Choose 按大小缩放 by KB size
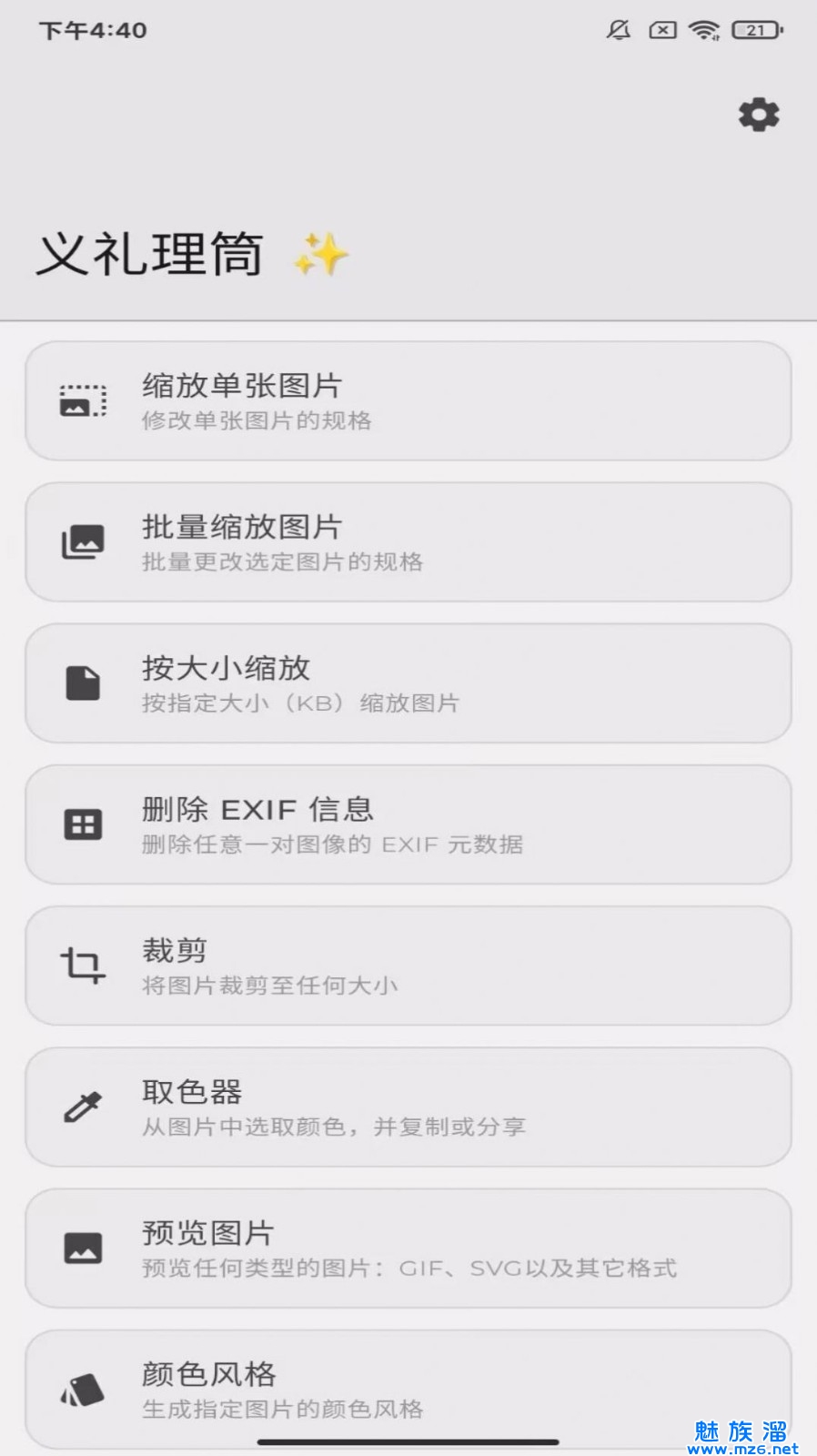Screen dimensions: 817x1456 coord(408,683)
